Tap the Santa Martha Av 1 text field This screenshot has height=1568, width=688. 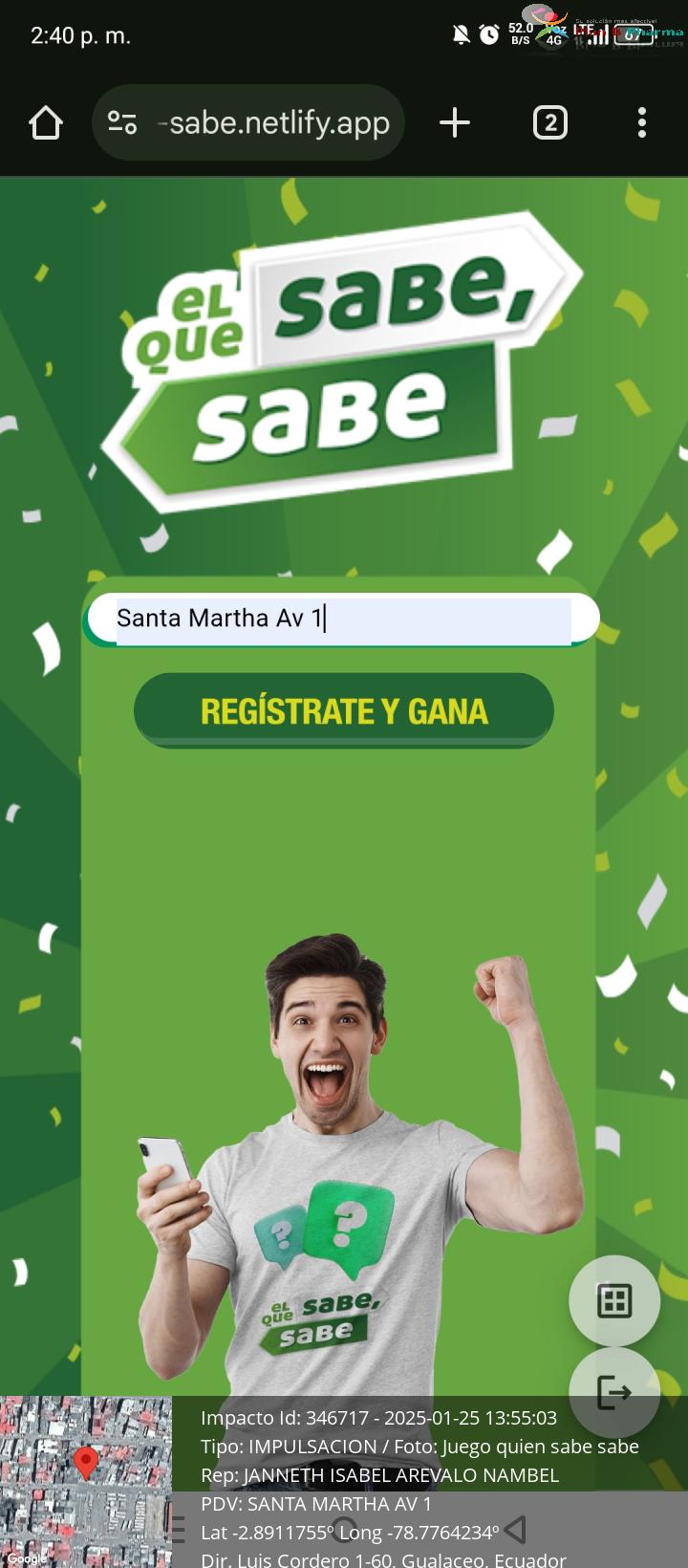[343, 619]
